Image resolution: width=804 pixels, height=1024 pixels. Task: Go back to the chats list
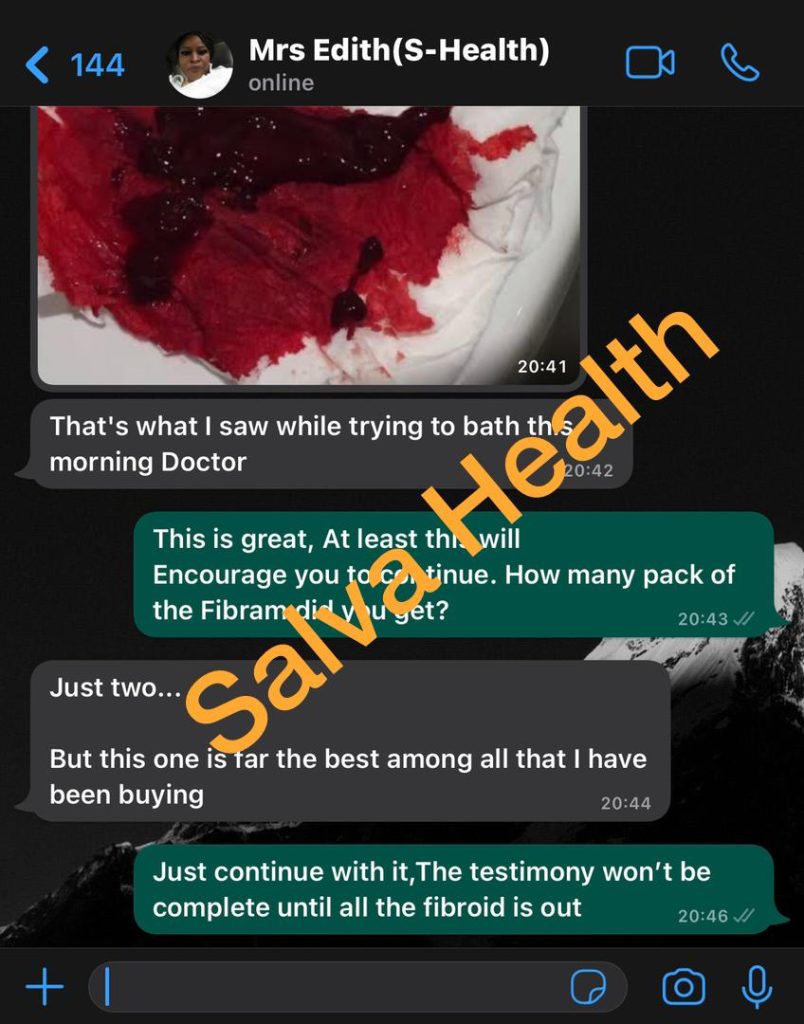[40, 65]
